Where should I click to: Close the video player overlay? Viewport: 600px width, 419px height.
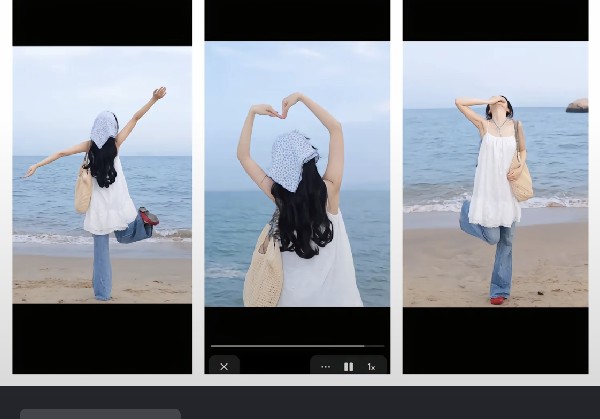(224, 367)
